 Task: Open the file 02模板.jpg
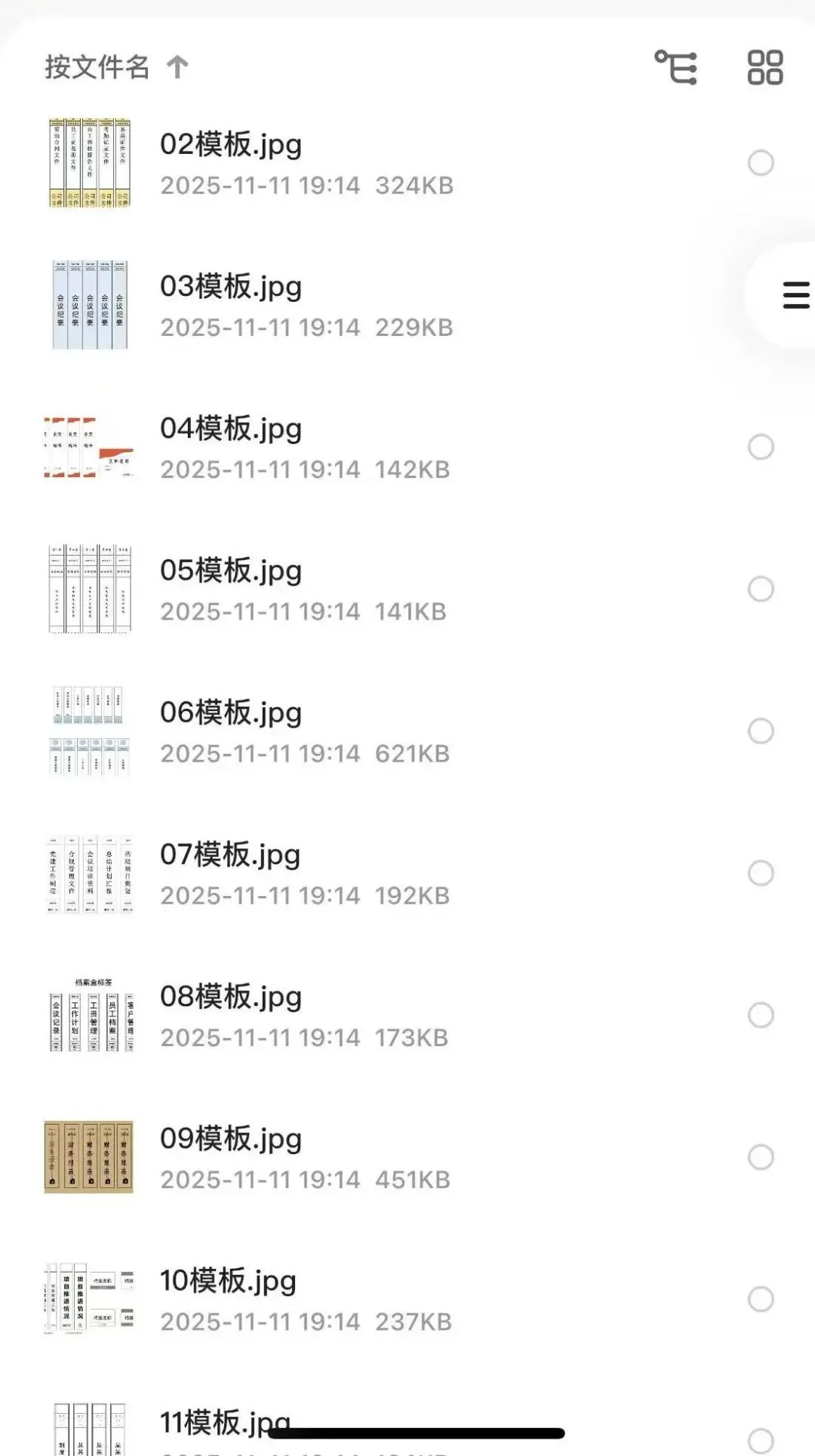230,144
